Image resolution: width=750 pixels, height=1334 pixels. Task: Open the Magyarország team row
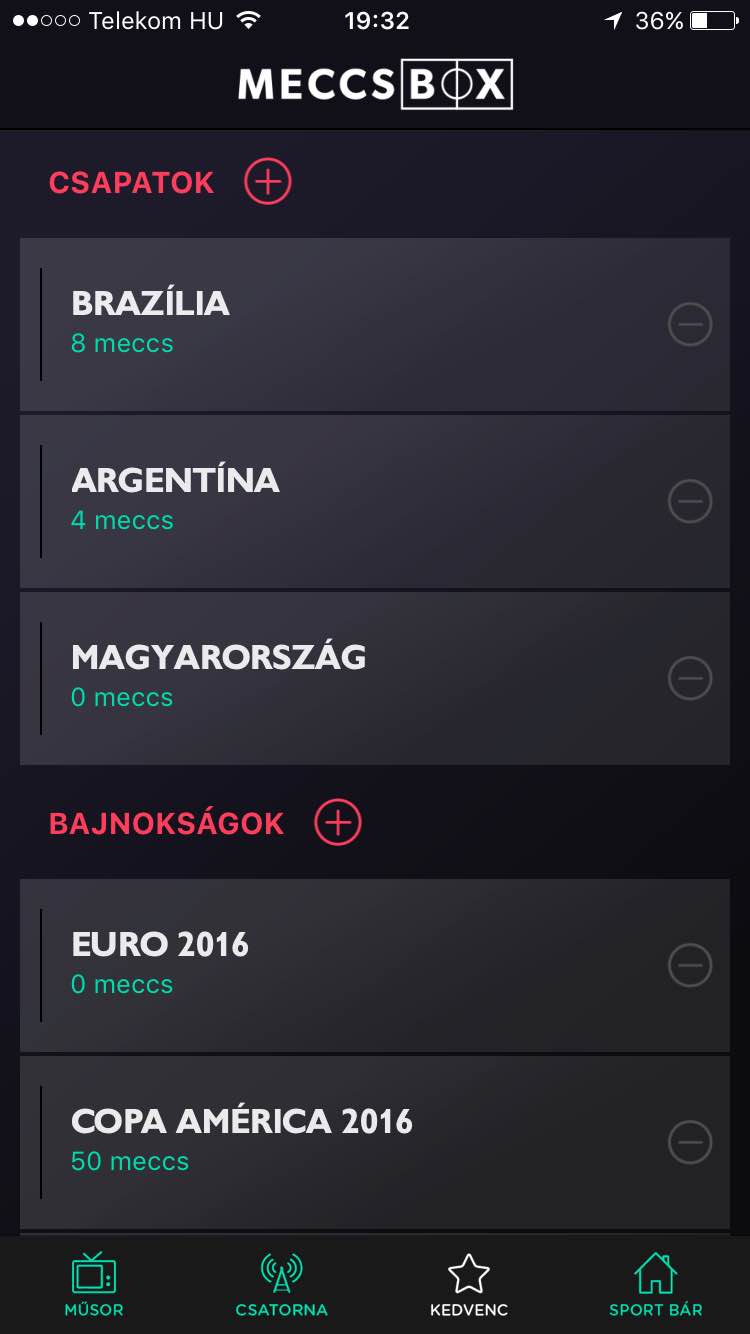375,678
